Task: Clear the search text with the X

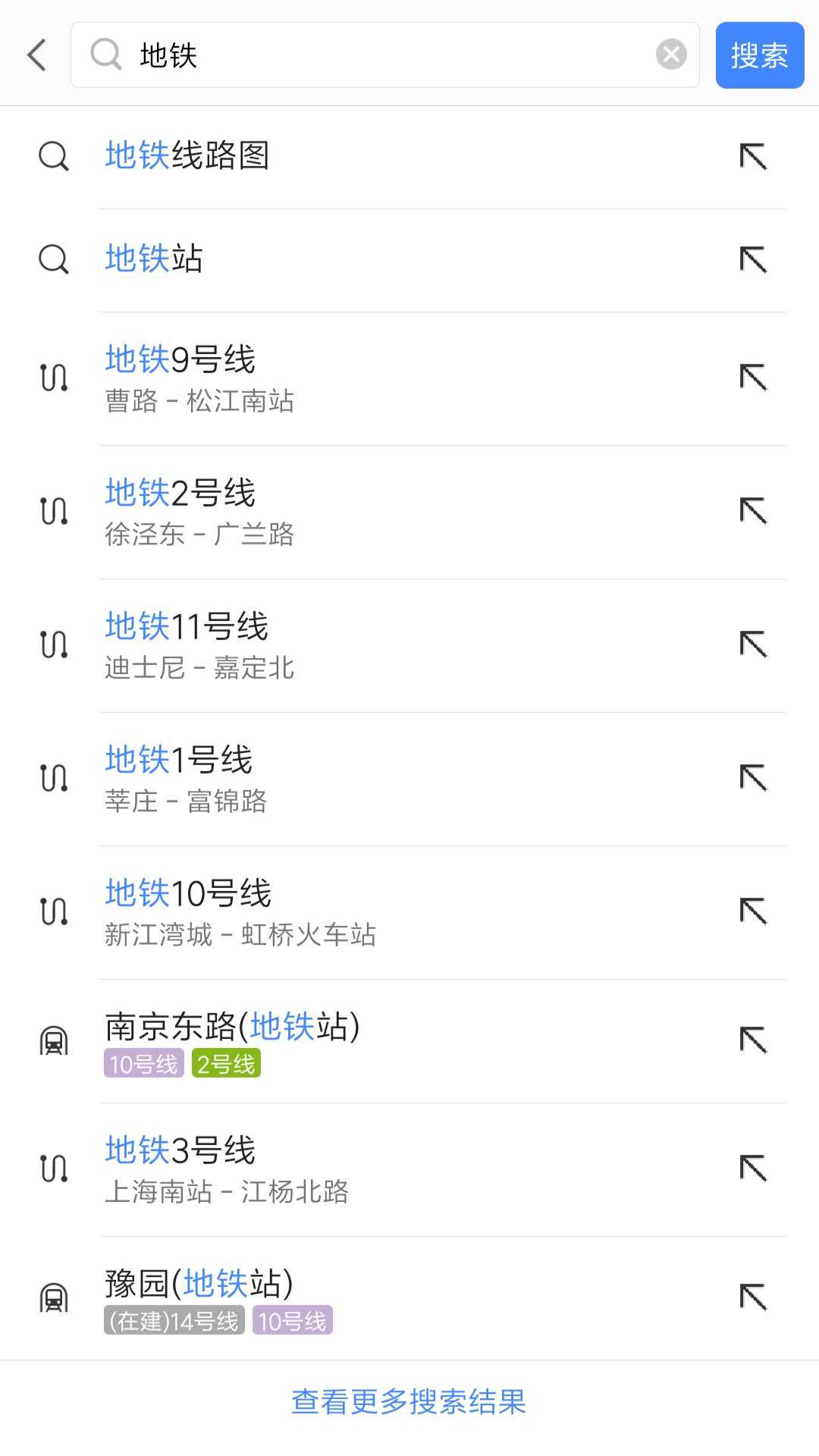Action: point(671,55)
